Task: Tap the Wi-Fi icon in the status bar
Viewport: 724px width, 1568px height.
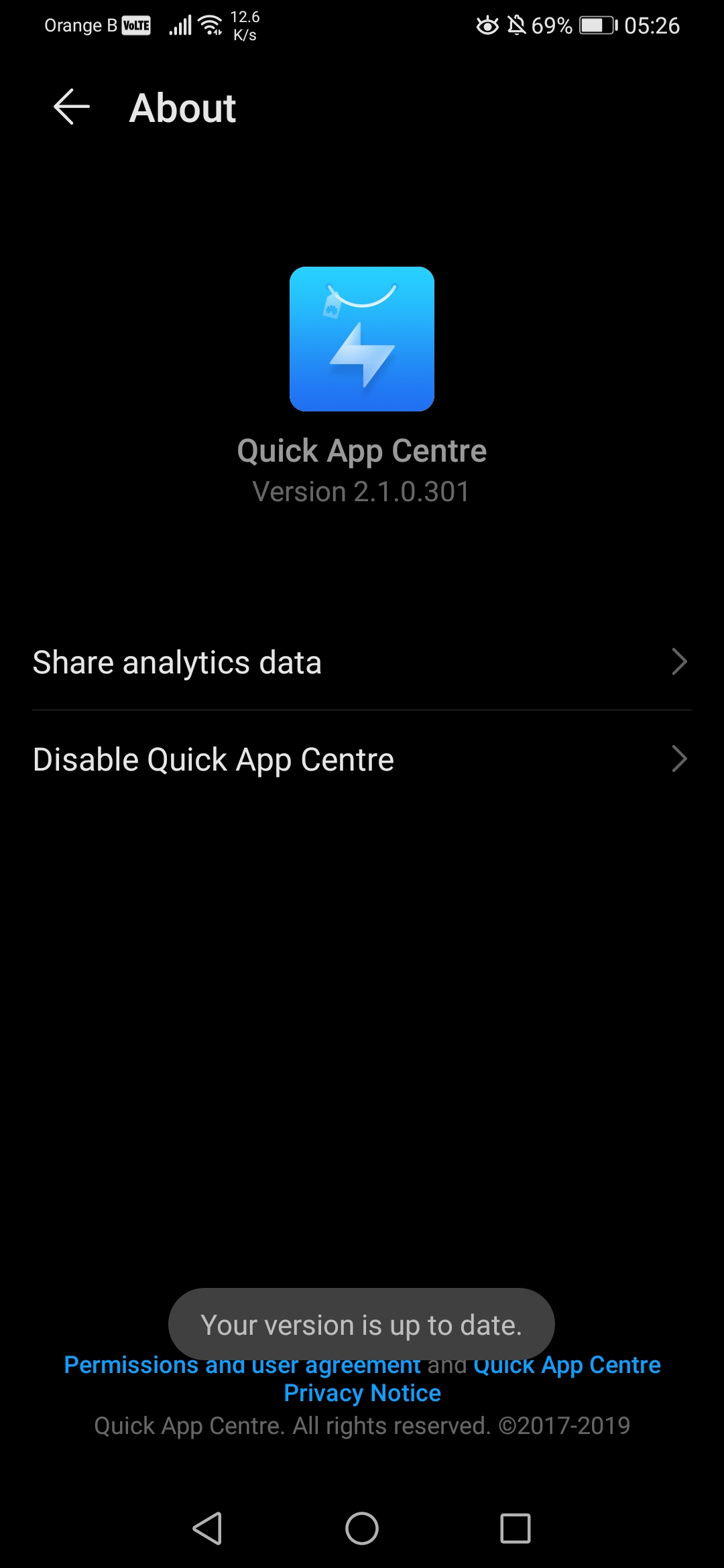Action: 210,24
